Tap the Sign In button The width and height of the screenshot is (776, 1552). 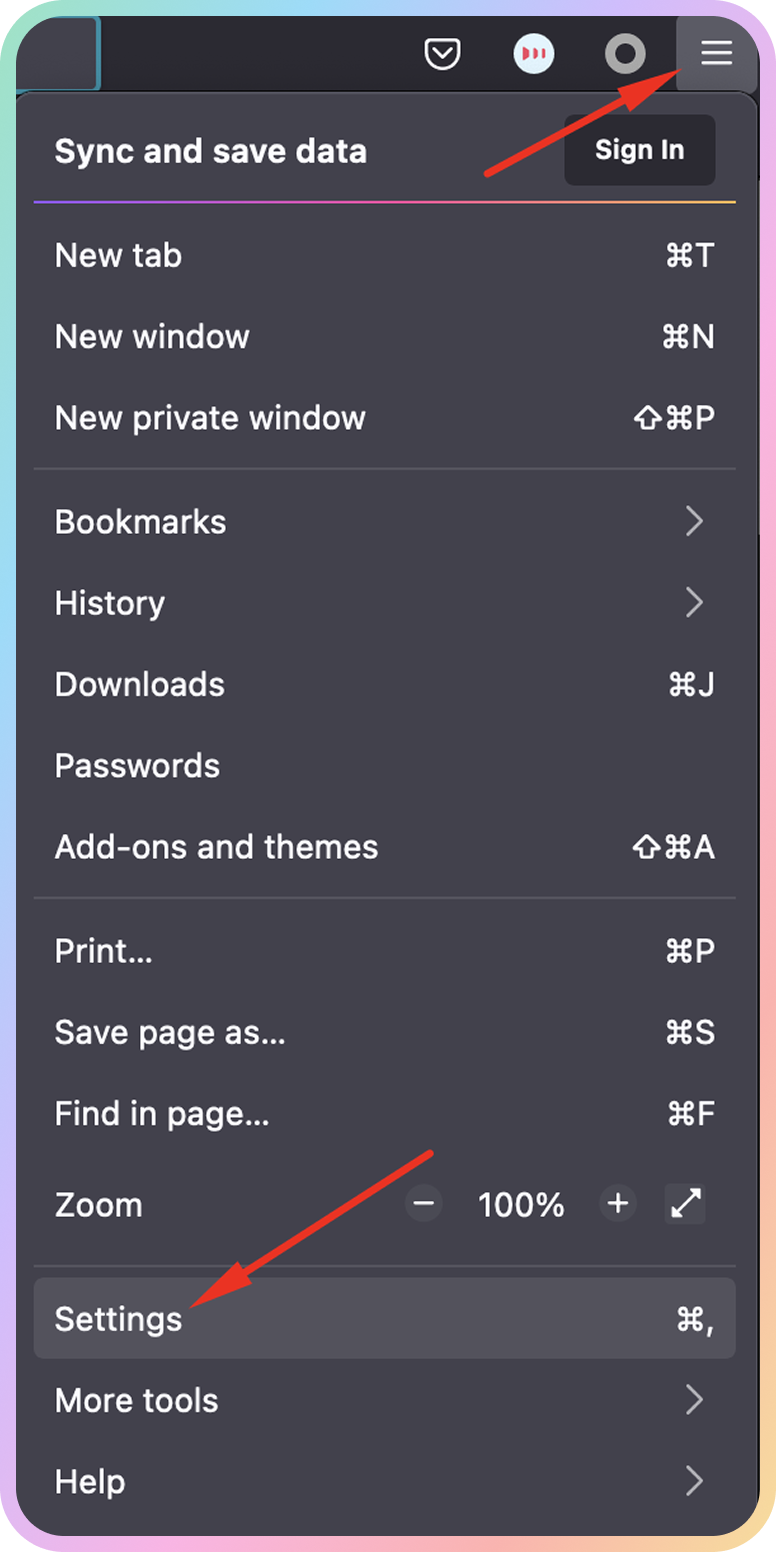(639, 150)
